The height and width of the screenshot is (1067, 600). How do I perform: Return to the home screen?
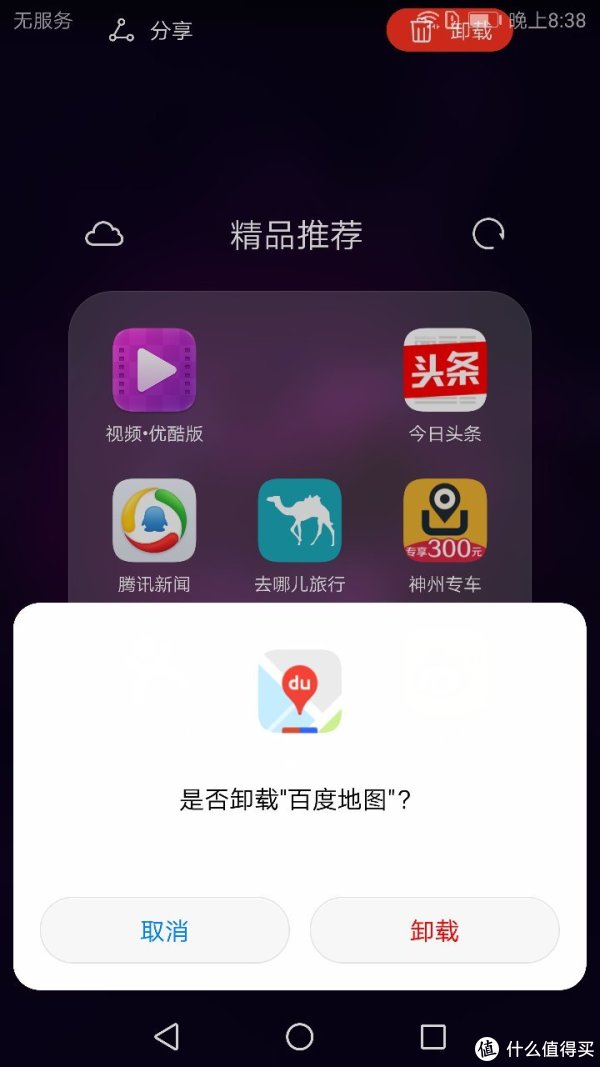(300, 1036)
